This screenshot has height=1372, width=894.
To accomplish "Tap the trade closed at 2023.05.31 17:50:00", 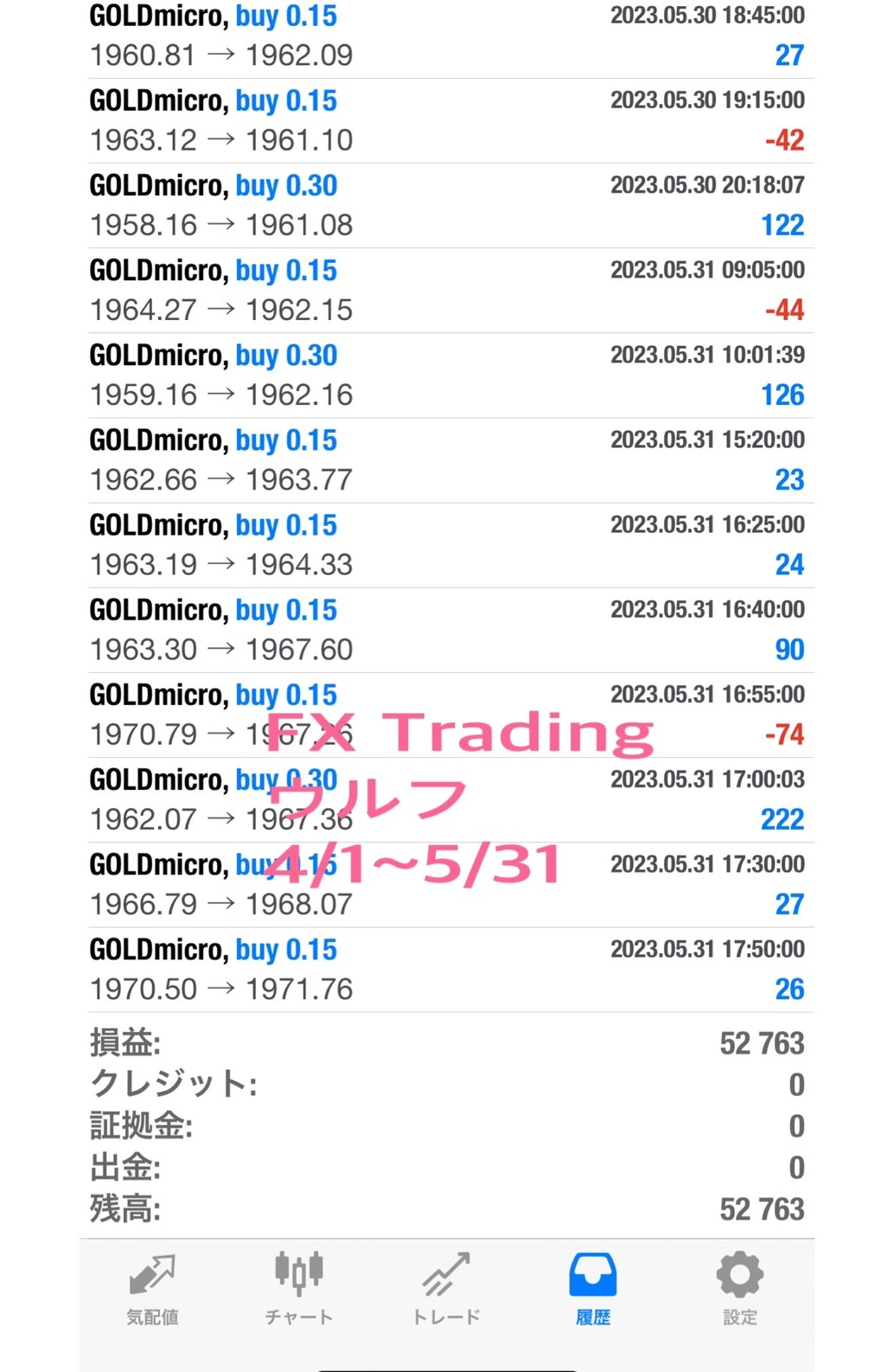I will coord(446,969).
